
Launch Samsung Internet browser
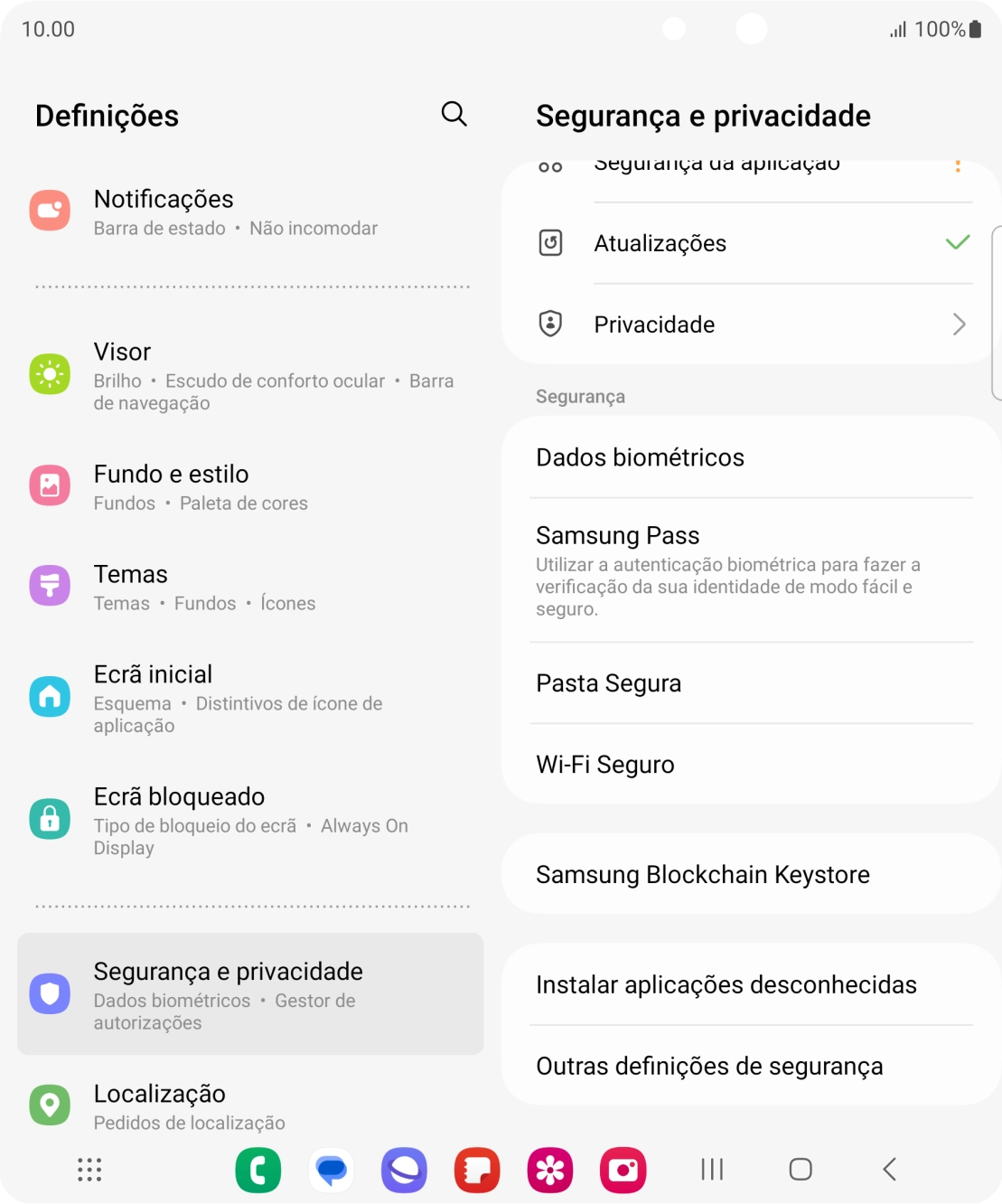404,1170
